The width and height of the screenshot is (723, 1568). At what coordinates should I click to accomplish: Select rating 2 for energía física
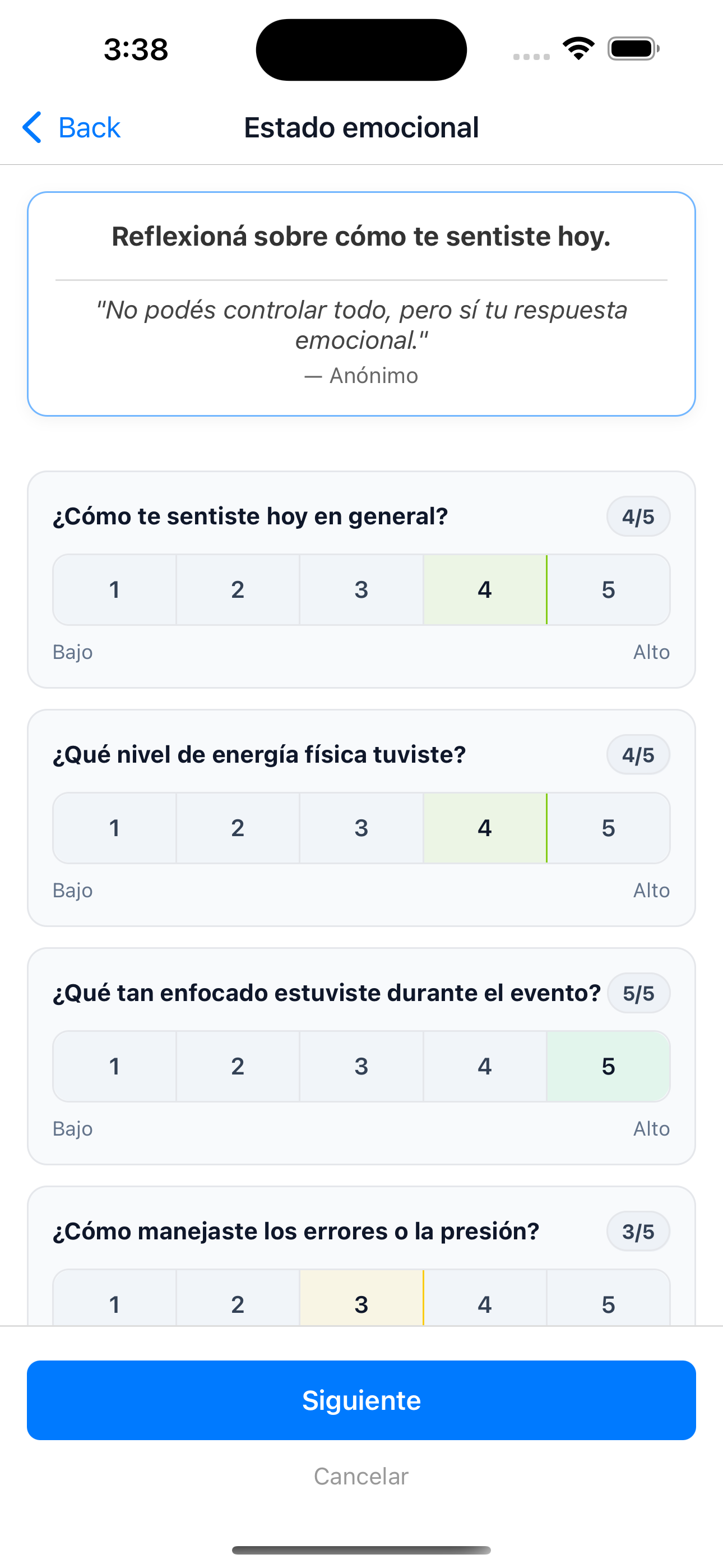tap(237, 828)
